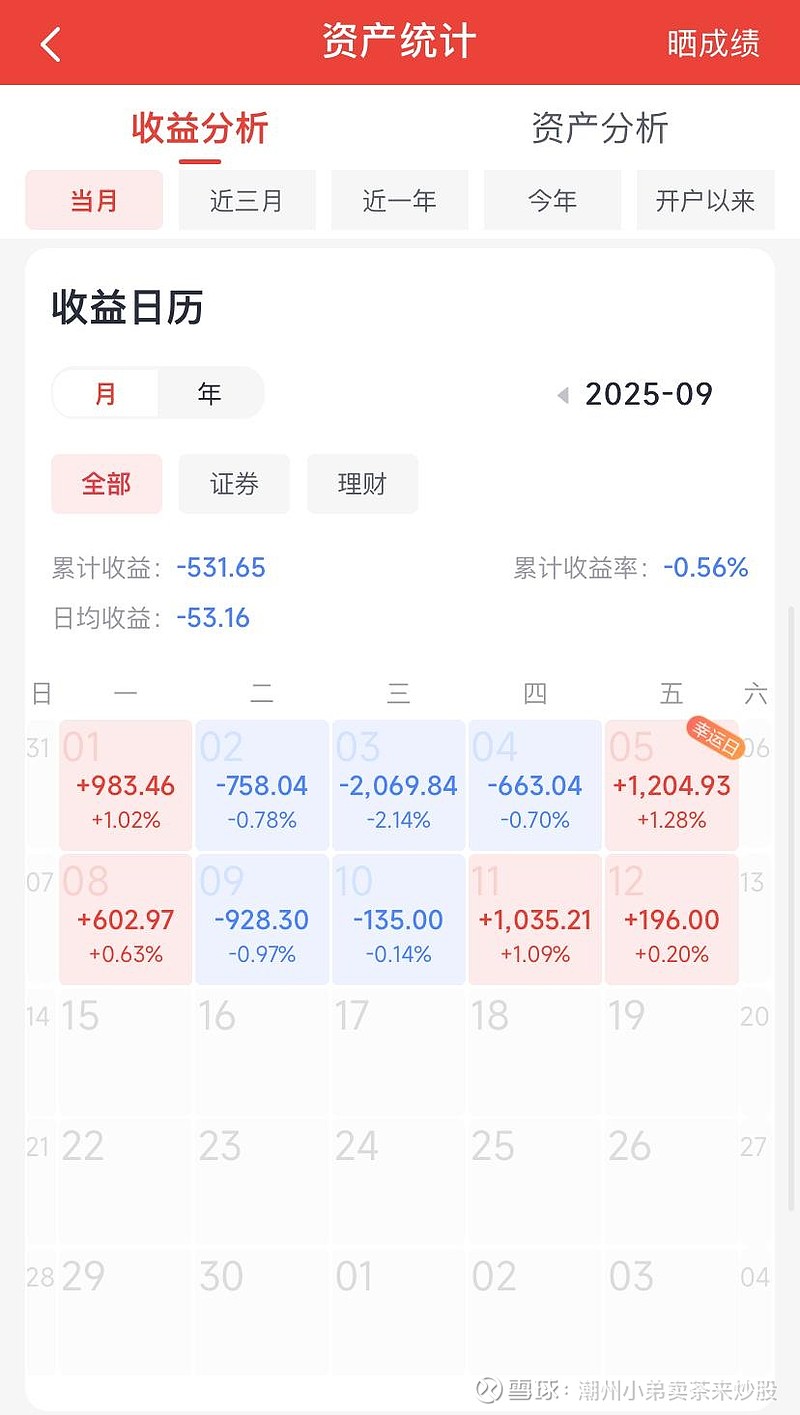800x1415 pixels.
Task: Switch calendar to 月 view
Action: pyautogui.click(x=106, y=393)
